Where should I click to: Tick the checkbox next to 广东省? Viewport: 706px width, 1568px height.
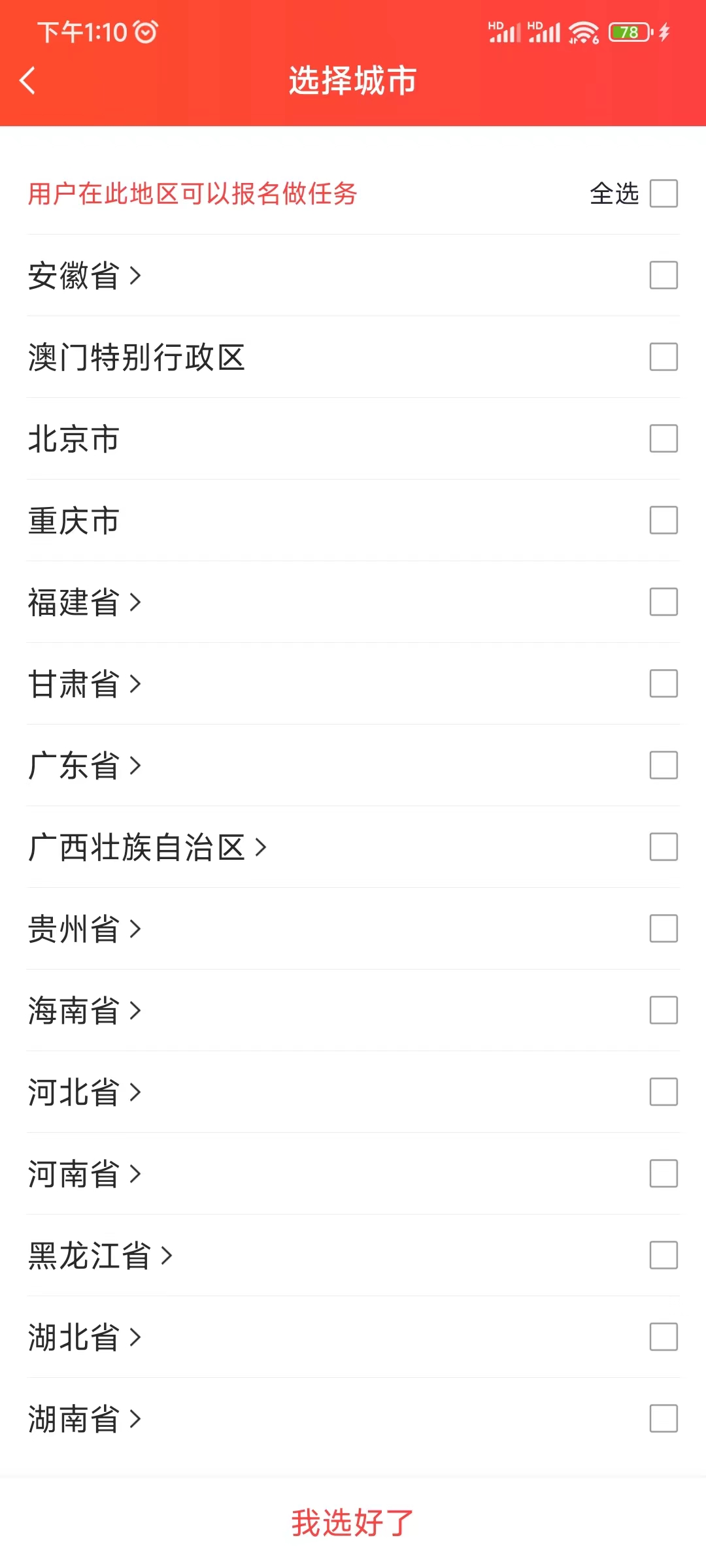[x=663, y=766]
